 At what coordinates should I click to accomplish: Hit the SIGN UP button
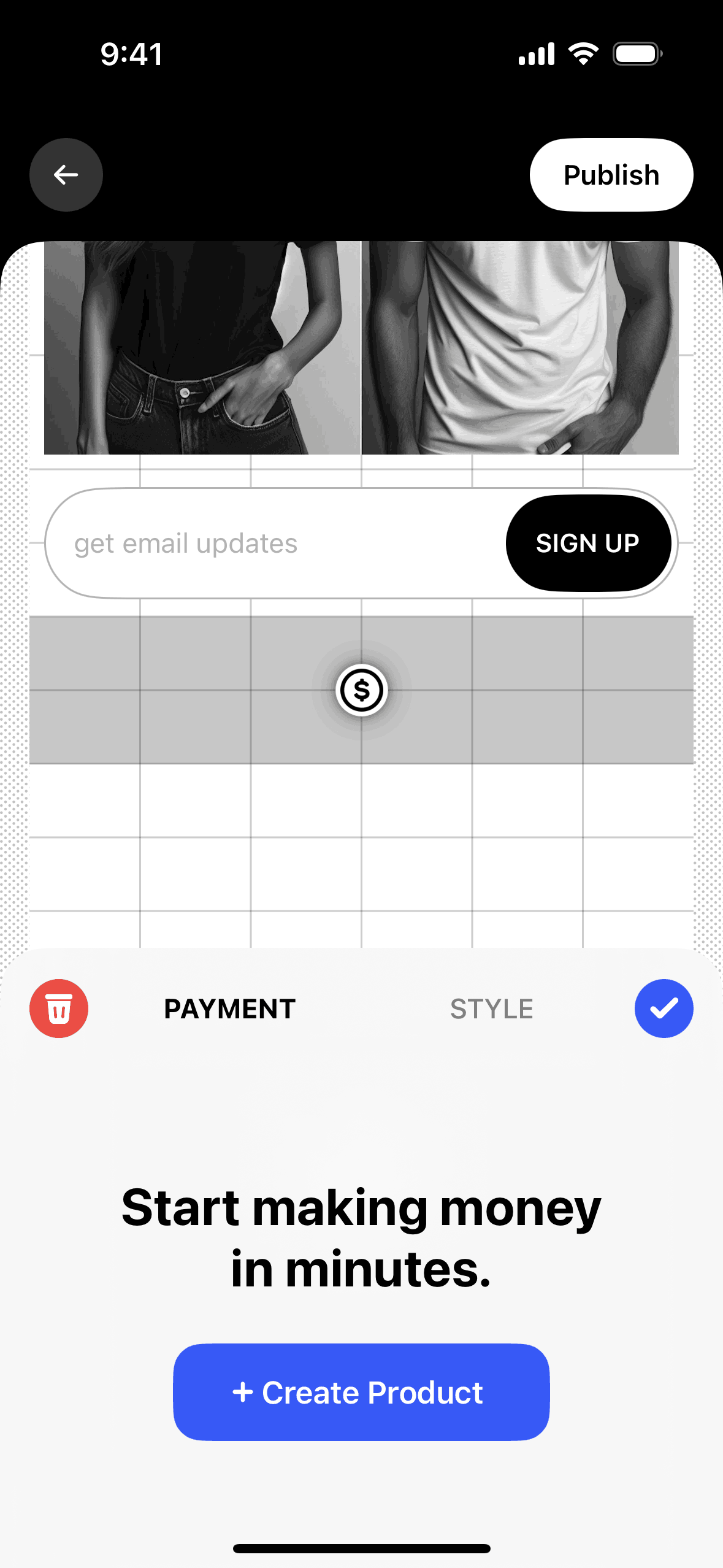point(587,544)
